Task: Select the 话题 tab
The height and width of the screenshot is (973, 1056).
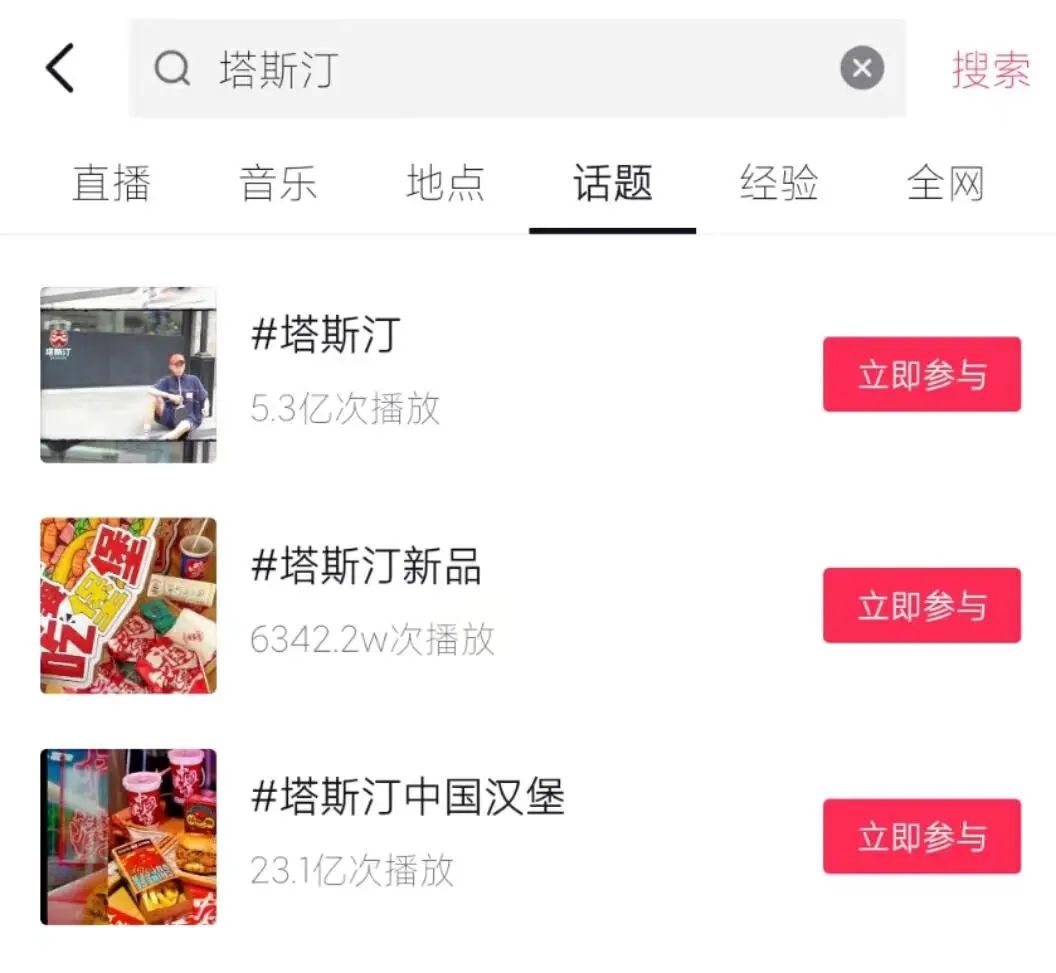Action: pos(612,184)
